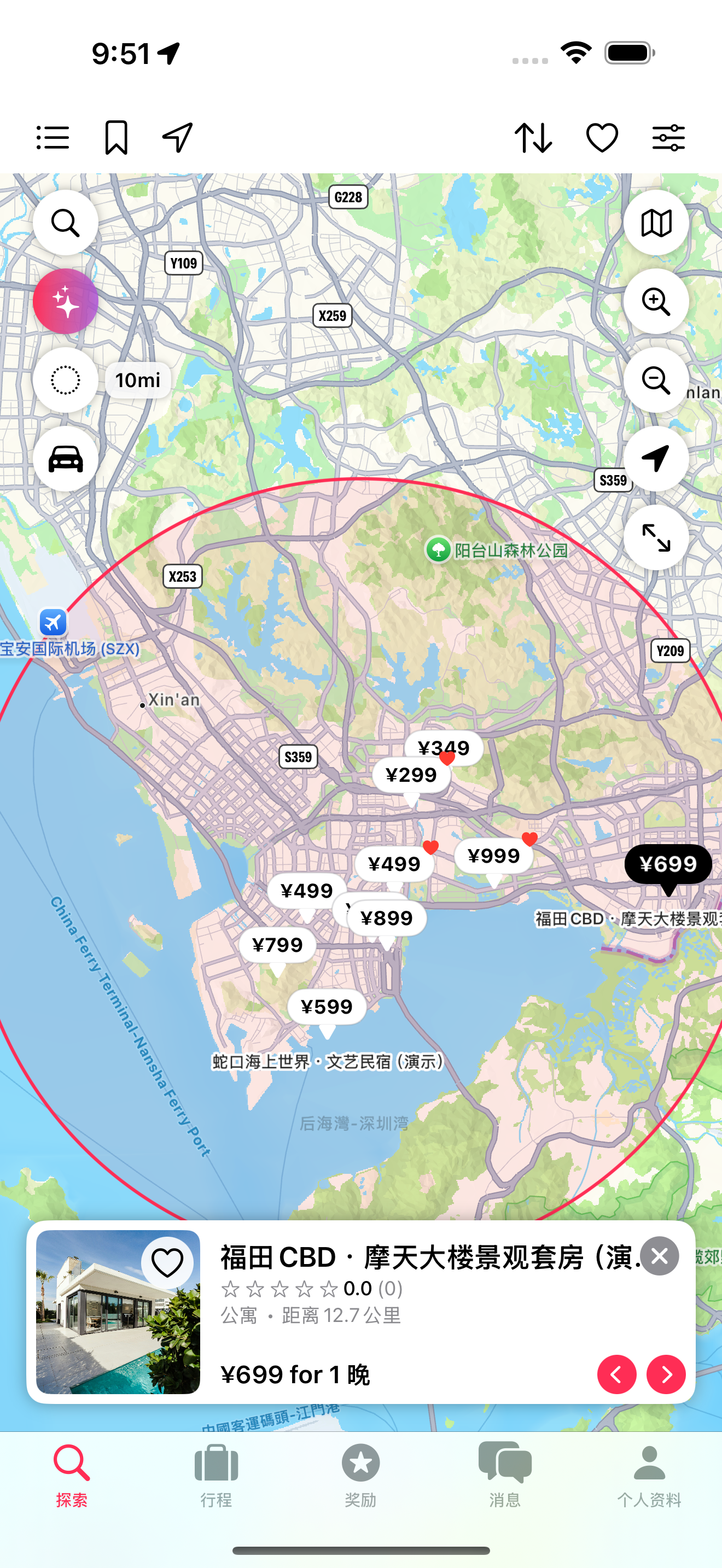Open the pink AI sparkle button
The height and width of the screenshot is (1568, 722).
66,301
